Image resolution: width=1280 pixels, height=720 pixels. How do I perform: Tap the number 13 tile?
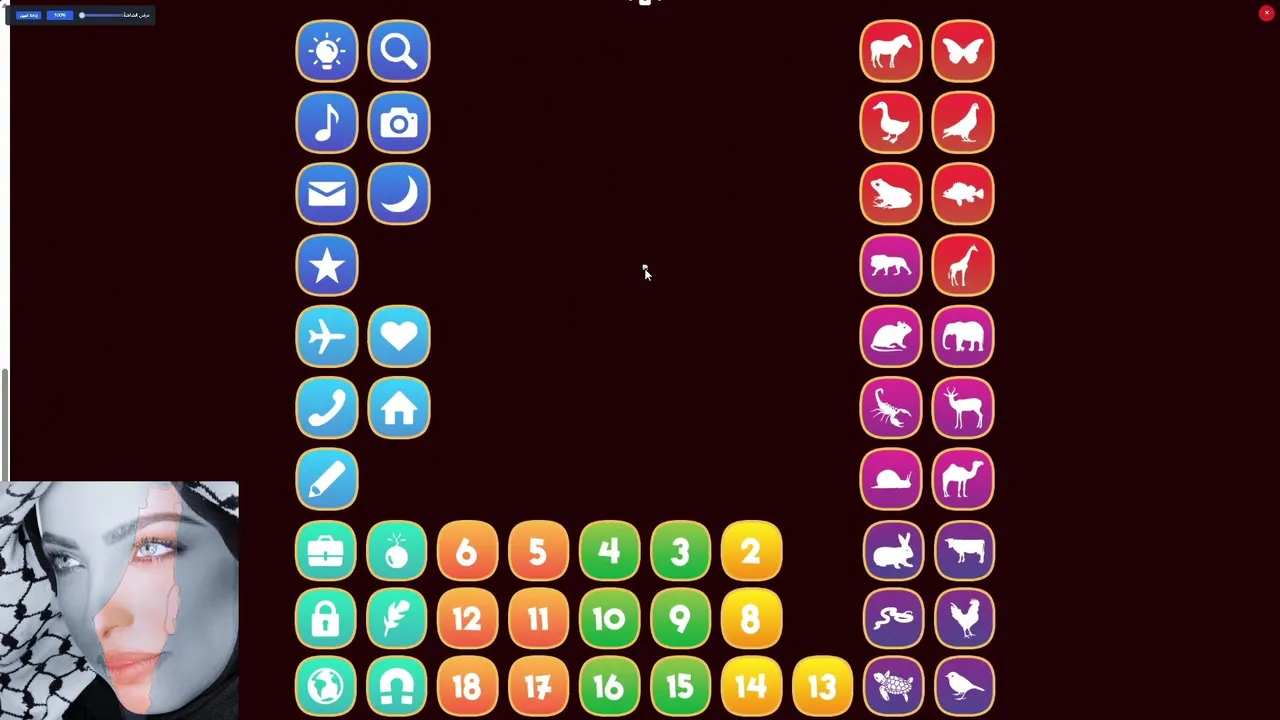click(822, 686)
